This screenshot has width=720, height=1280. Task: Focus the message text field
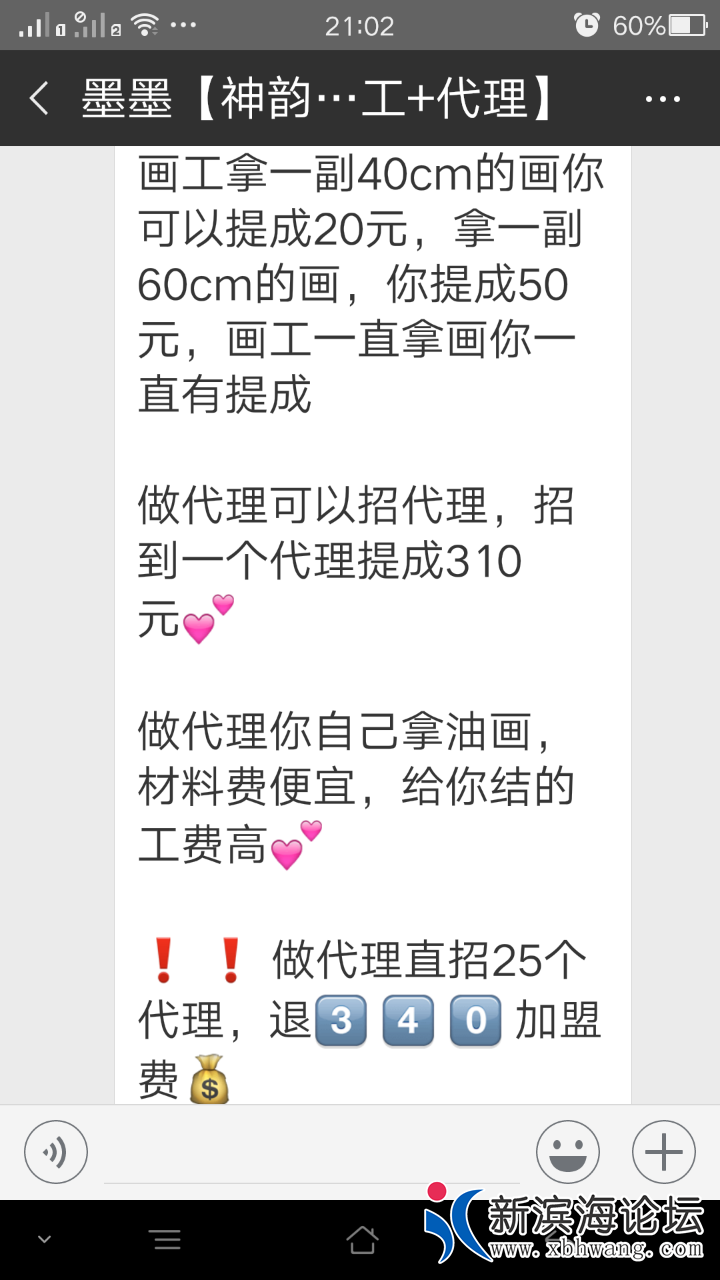tap(311, 1152)
